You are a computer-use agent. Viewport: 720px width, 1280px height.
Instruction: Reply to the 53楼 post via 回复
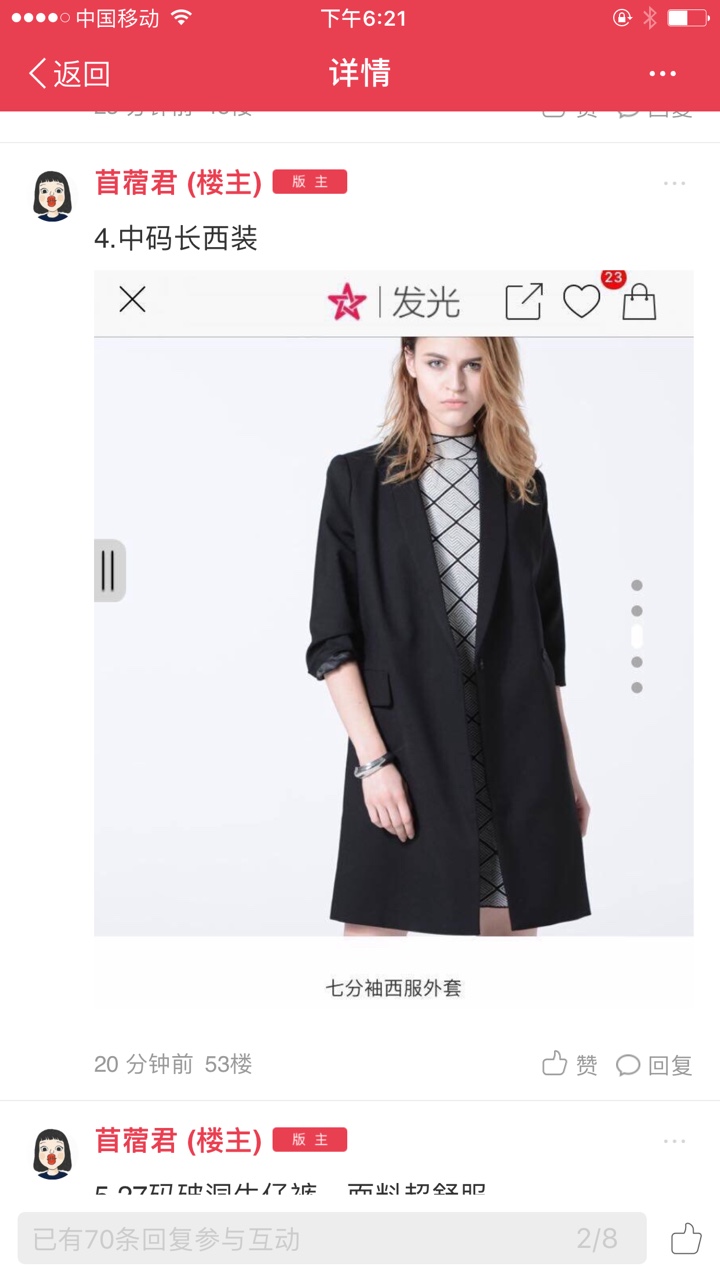[x=654, y=1065]
